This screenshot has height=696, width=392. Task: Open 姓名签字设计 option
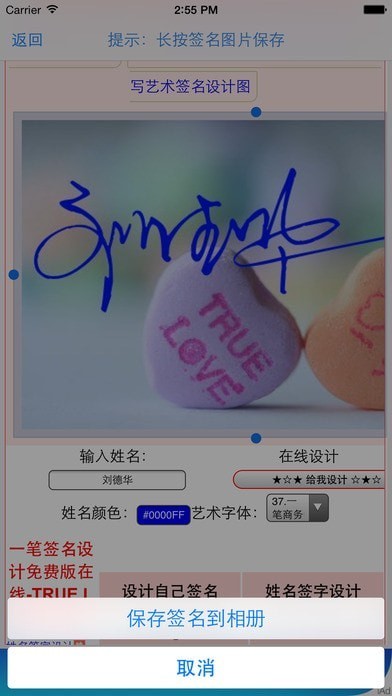[313, 590]
